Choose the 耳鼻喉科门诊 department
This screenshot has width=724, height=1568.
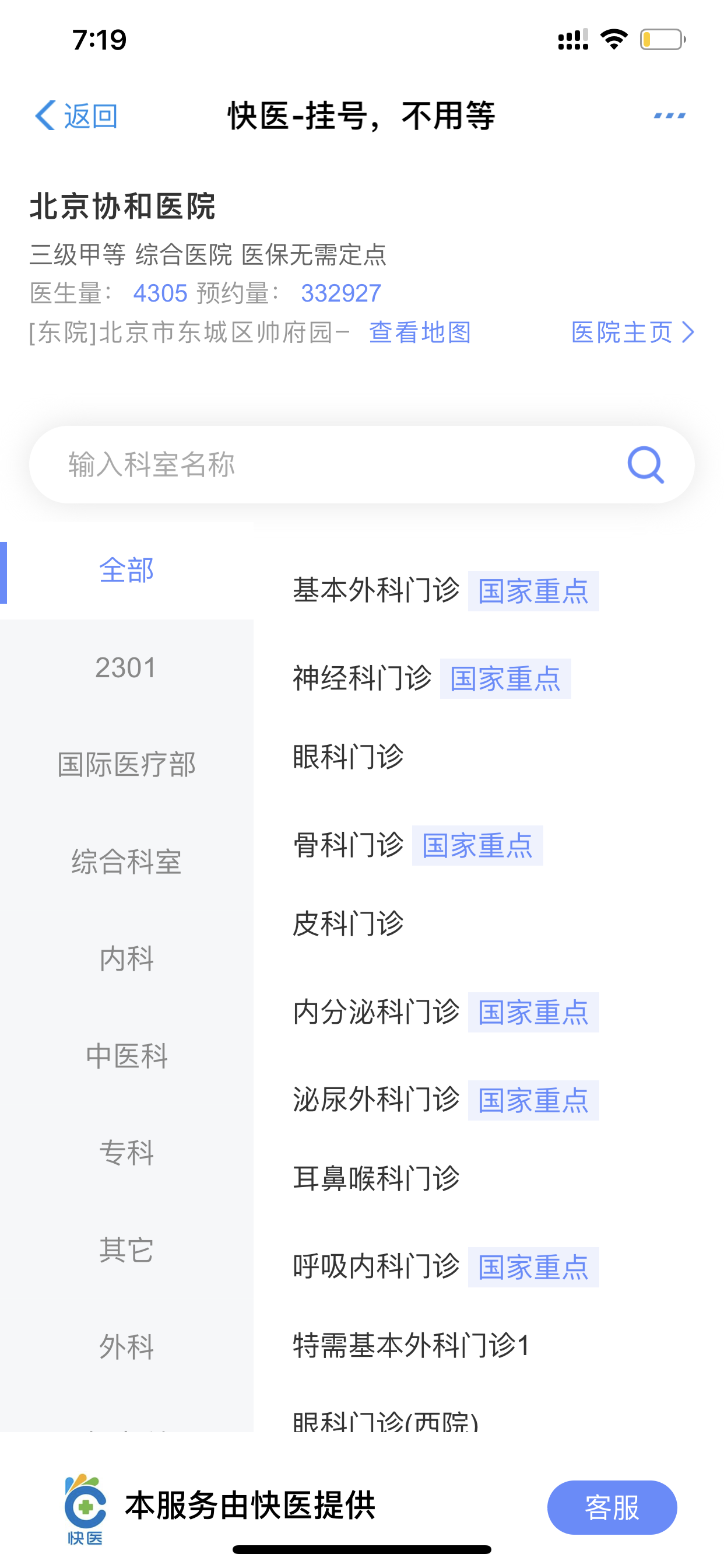point(376,1178)
